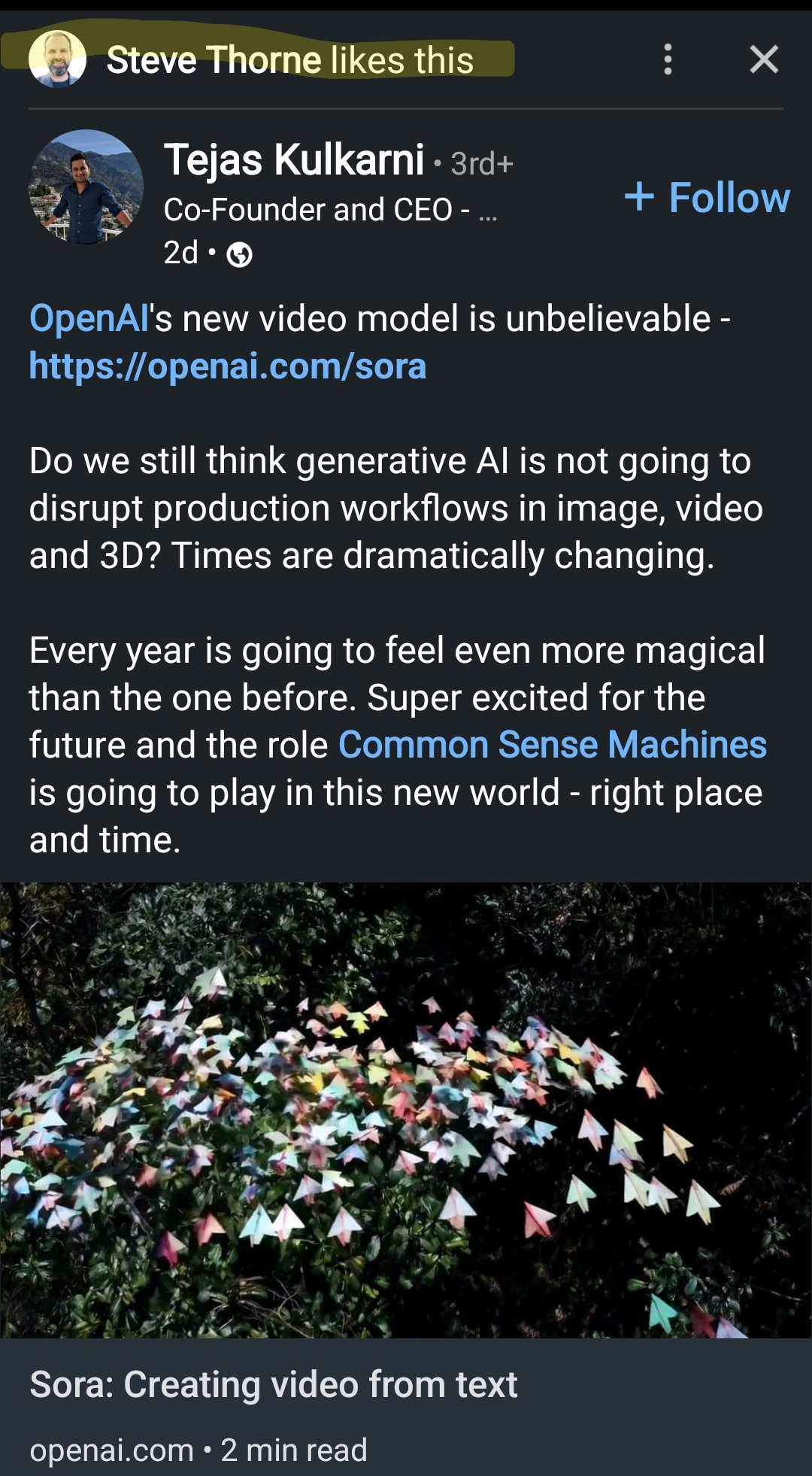Open Tejas Kulkarni's name link
812x1476 pixels.
pos(294,160)
